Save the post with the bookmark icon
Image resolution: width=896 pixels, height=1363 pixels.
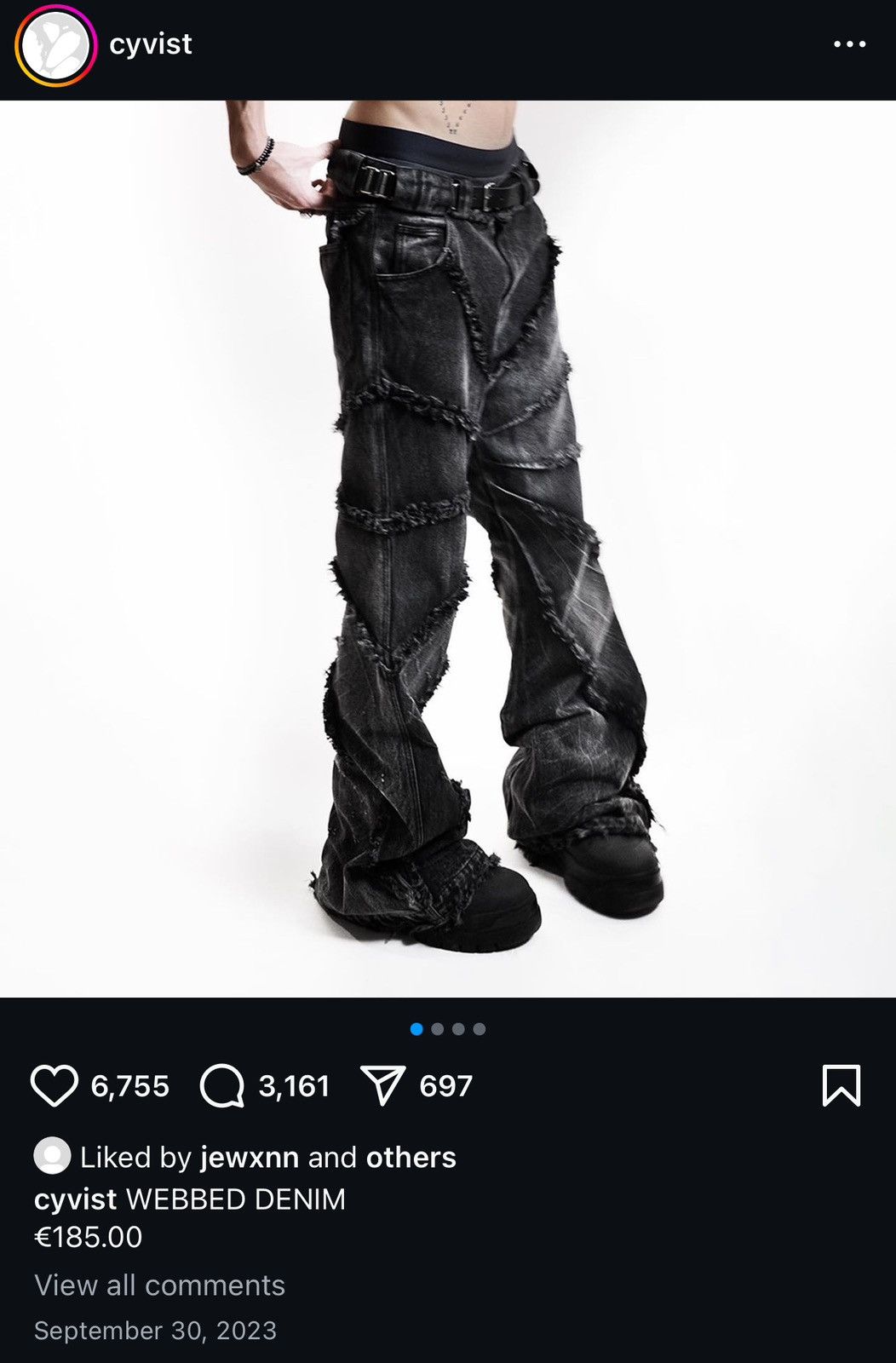point(841,1086)
